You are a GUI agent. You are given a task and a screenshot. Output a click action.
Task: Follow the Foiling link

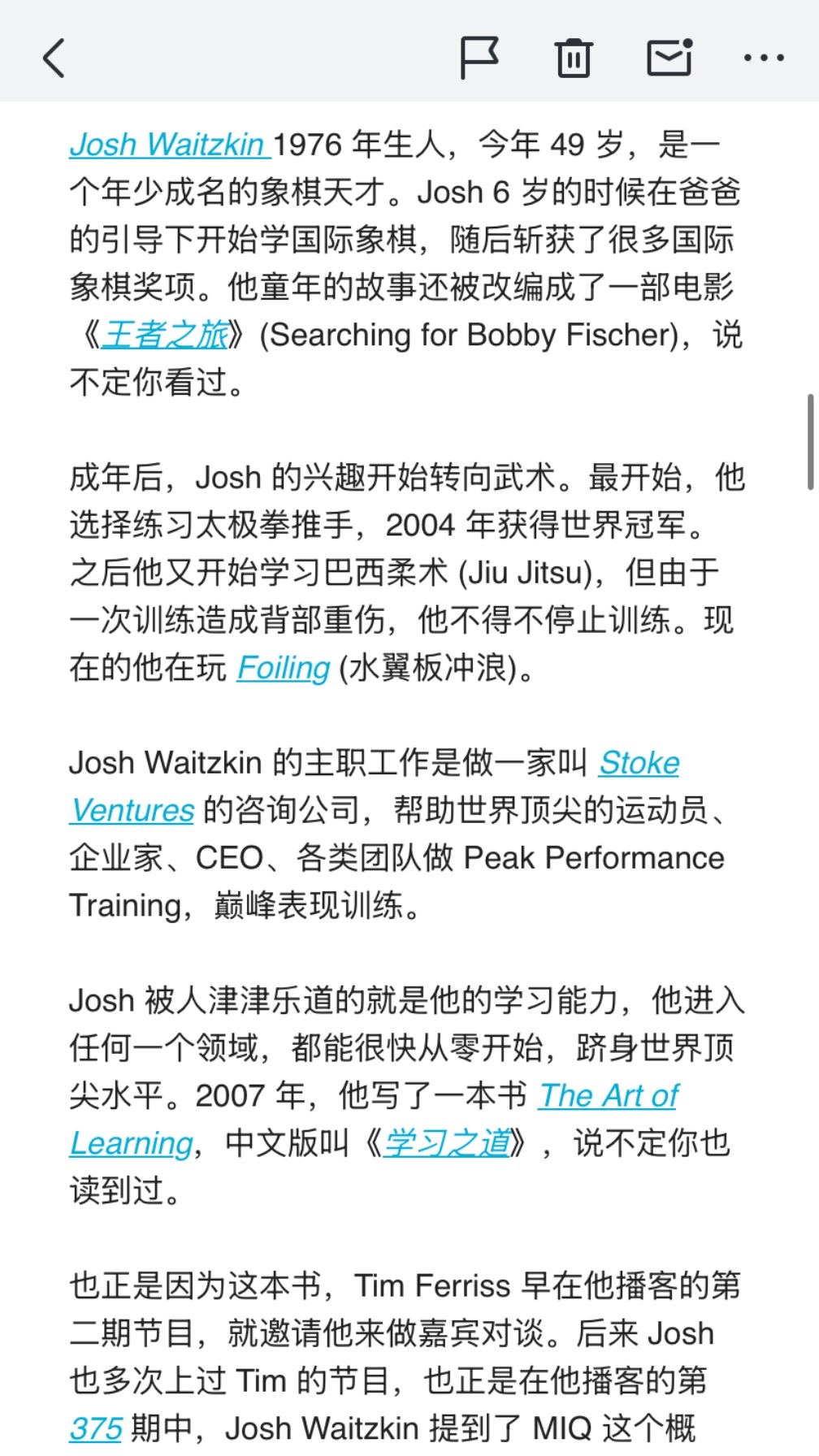284,667
